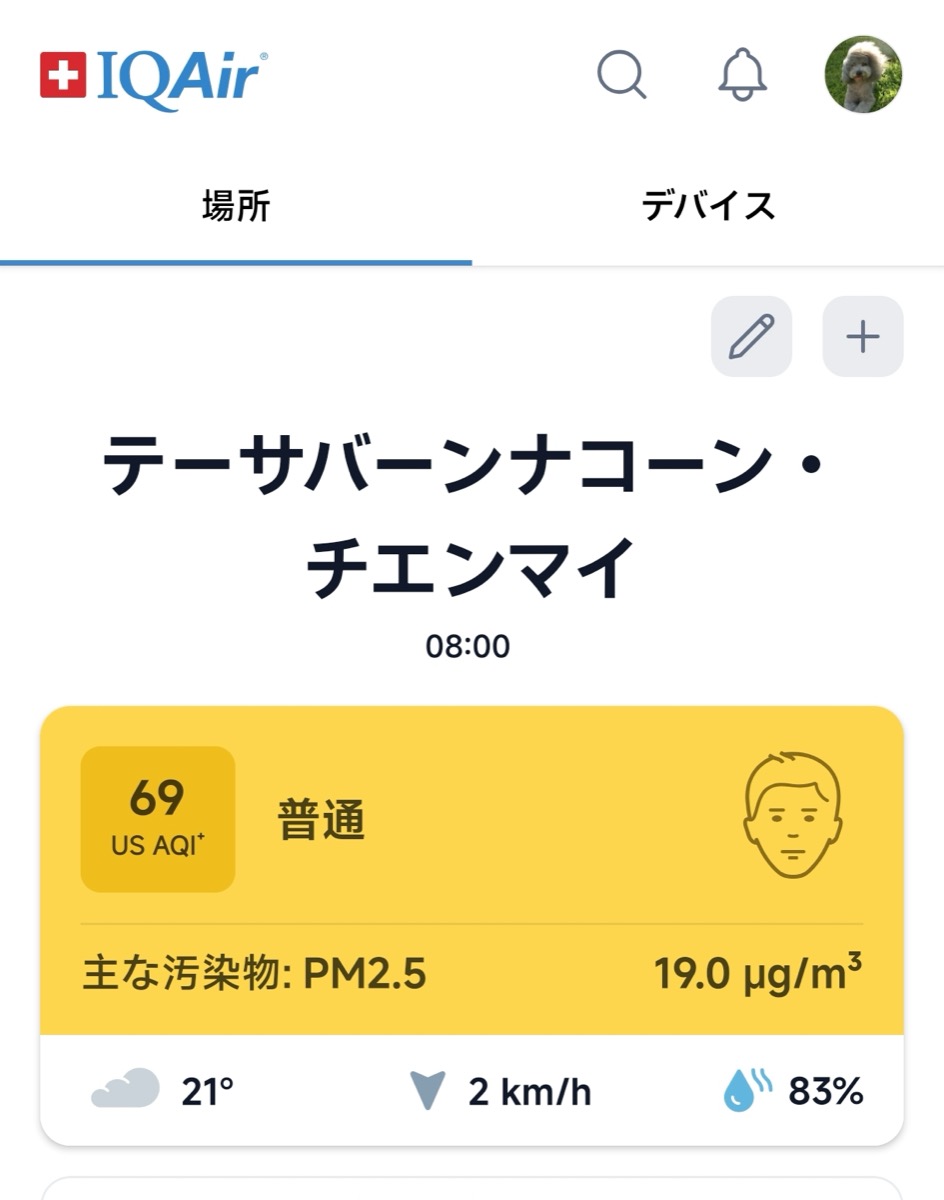Select the 場所 tab
The height and width of the screenshot is (1200, 944).
click(x=236, y=207)
